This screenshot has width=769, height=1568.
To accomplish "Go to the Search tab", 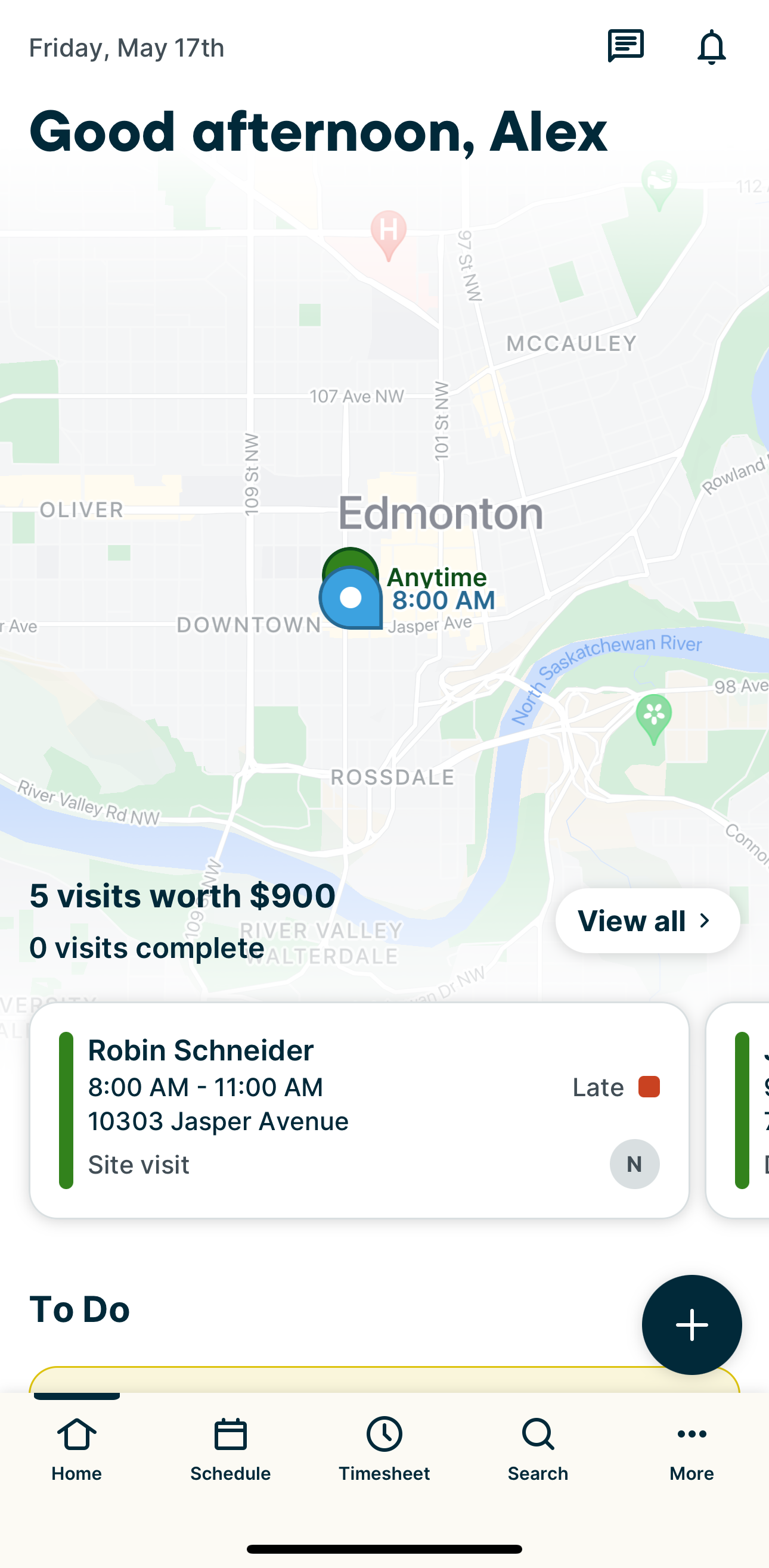I will (x=538, y=1448).
